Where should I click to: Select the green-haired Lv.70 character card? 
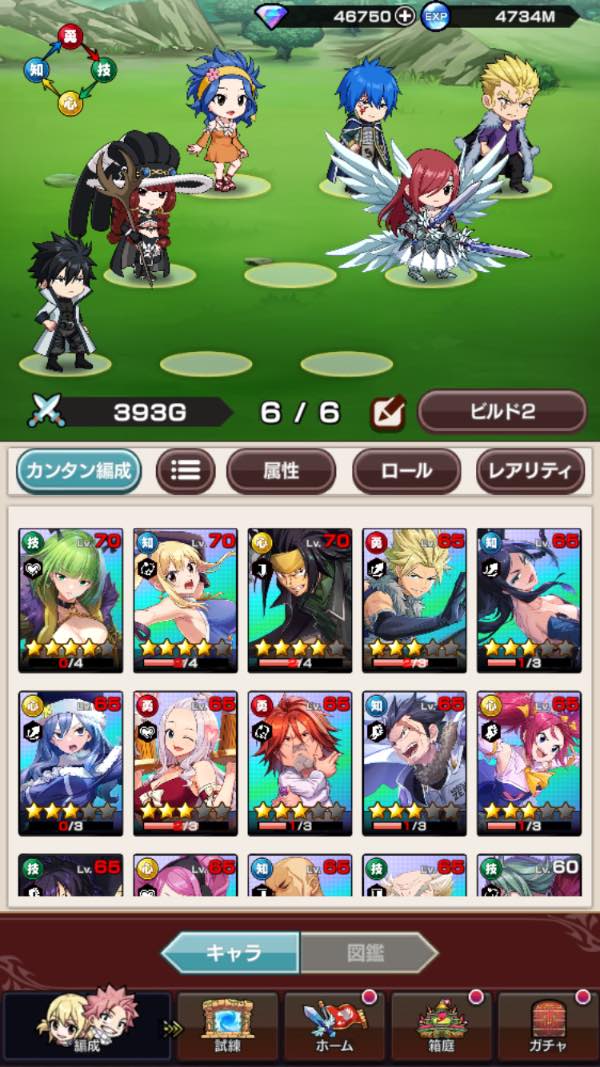pos(71,600)
